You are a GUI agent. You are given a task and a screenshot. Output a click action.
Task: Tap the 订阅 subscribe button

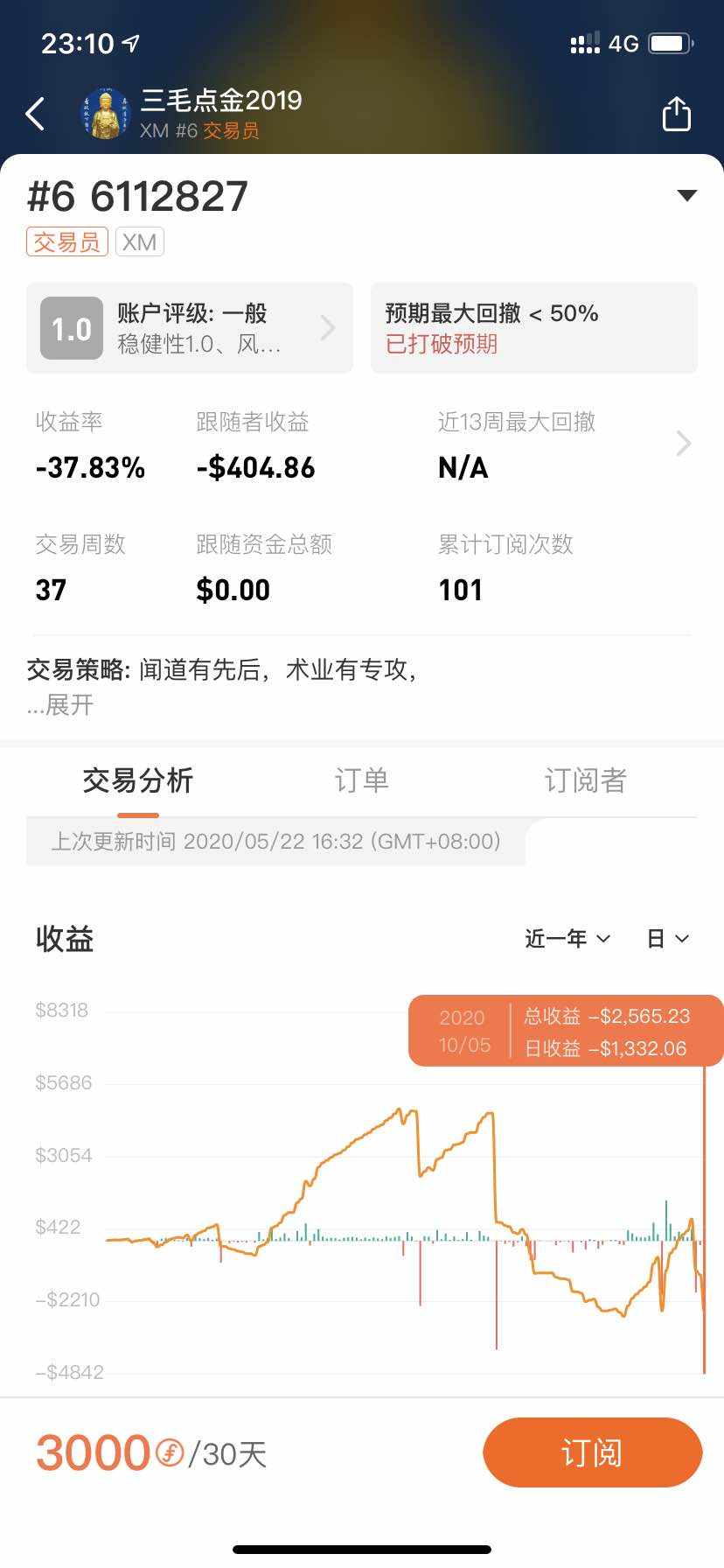pyautogui.click(x=592, y=1453)
